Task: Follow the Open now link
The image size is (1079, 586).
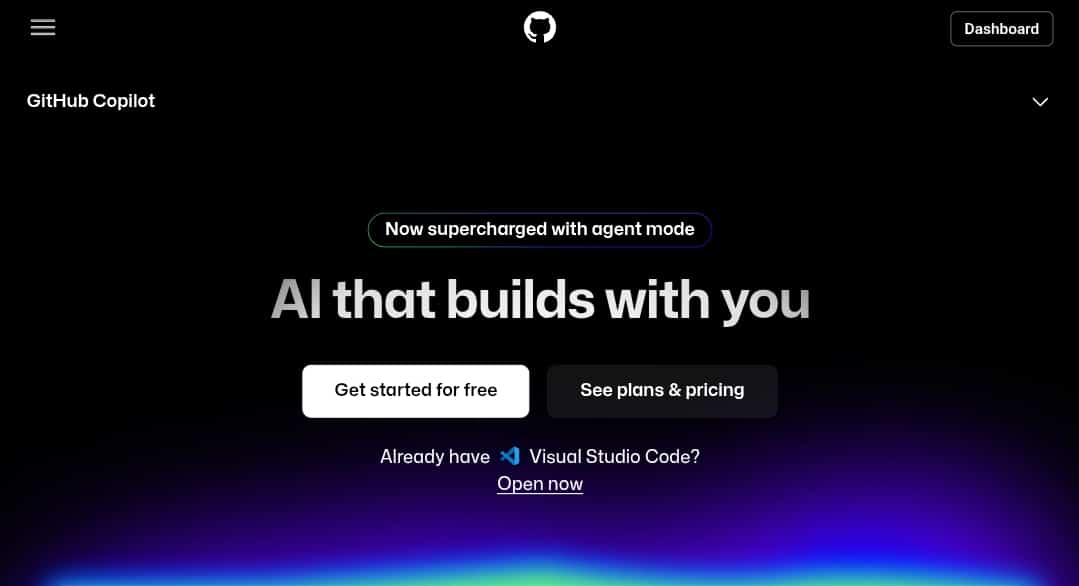Action: (x=540, y=484)
